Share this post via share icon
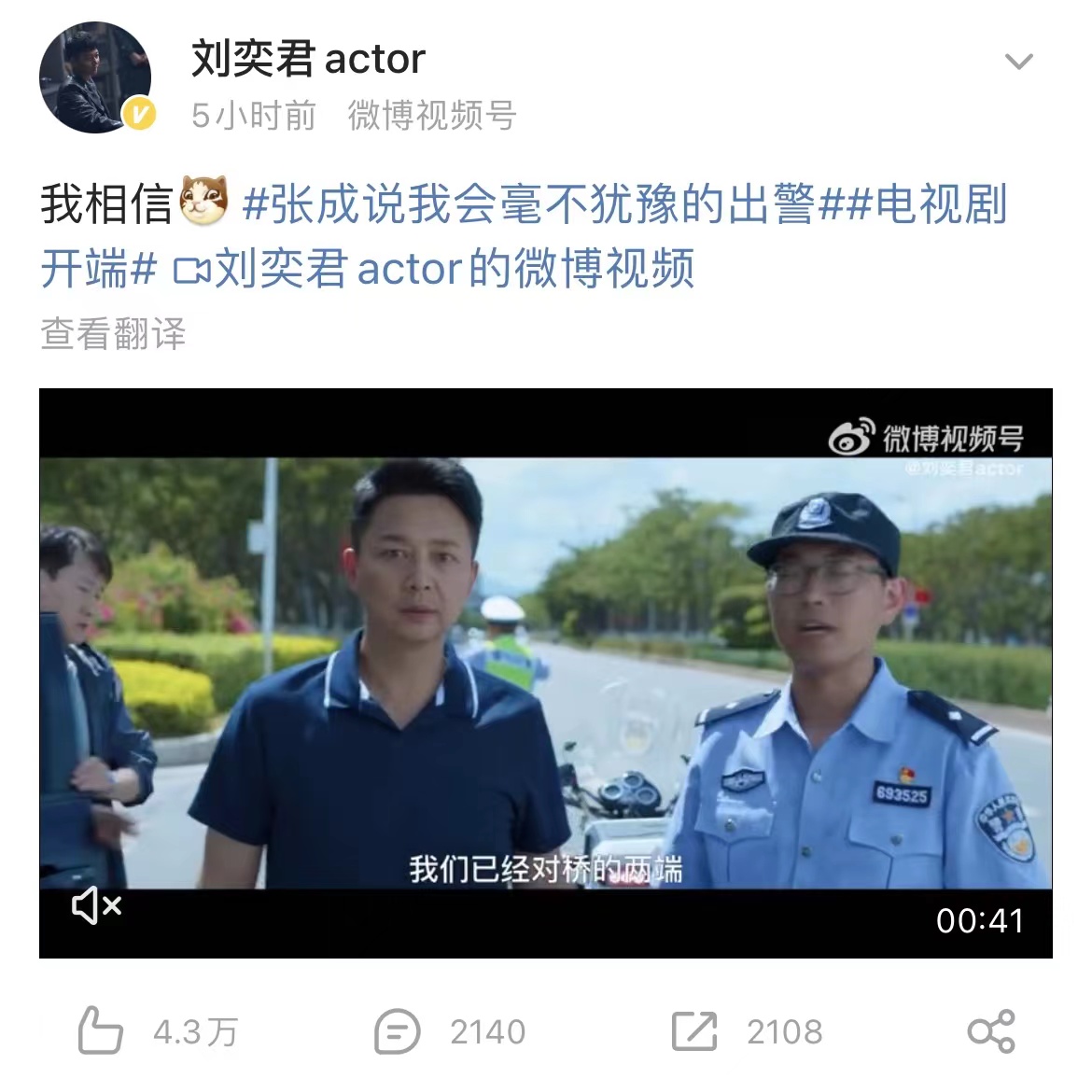Image resolution: width=1092 pixels, height=1092 pixels. pos(991,1031)
